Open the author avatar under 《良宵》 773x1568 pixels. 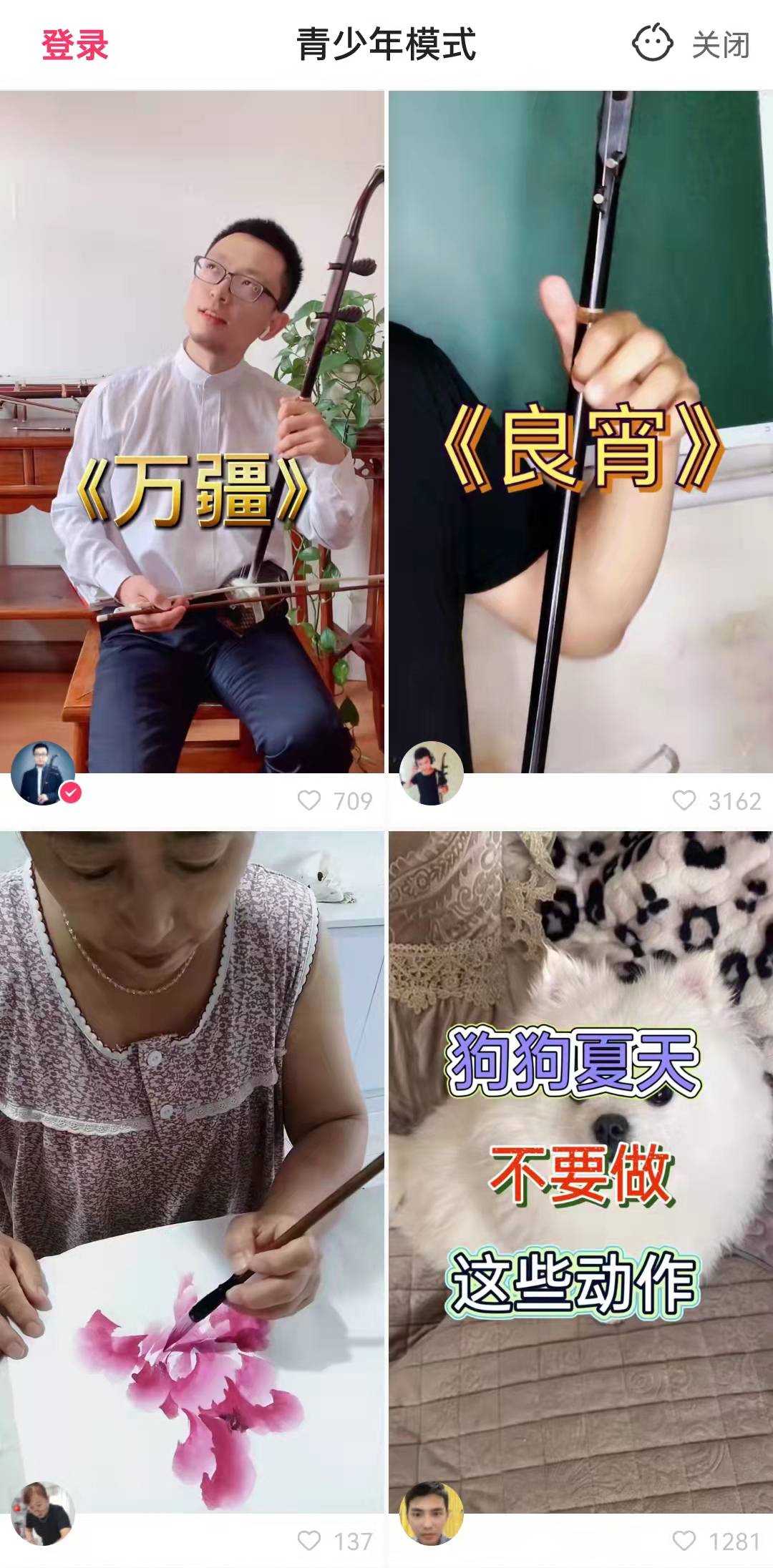[x=431, y=774]
